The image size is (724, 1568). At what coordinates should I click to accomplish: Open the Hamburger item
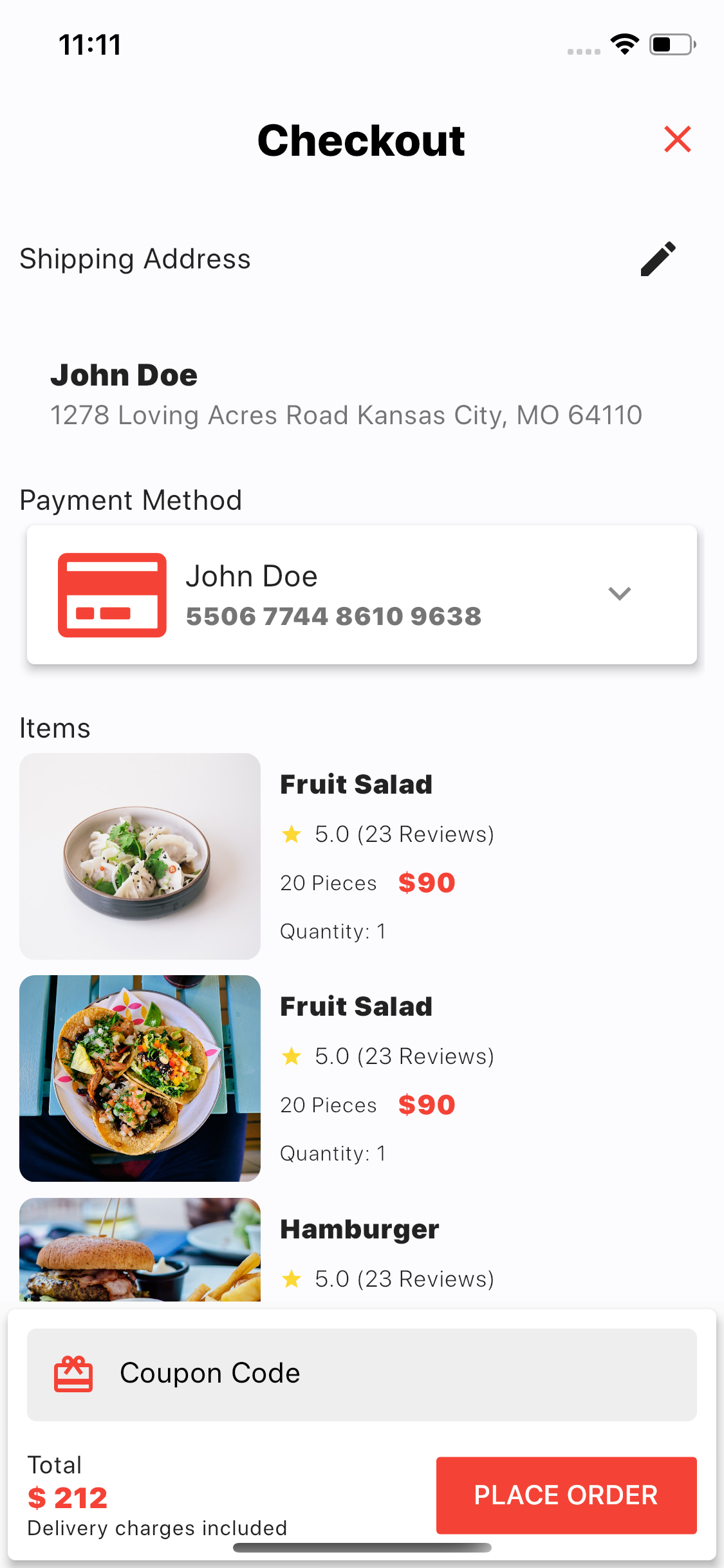360,1229
